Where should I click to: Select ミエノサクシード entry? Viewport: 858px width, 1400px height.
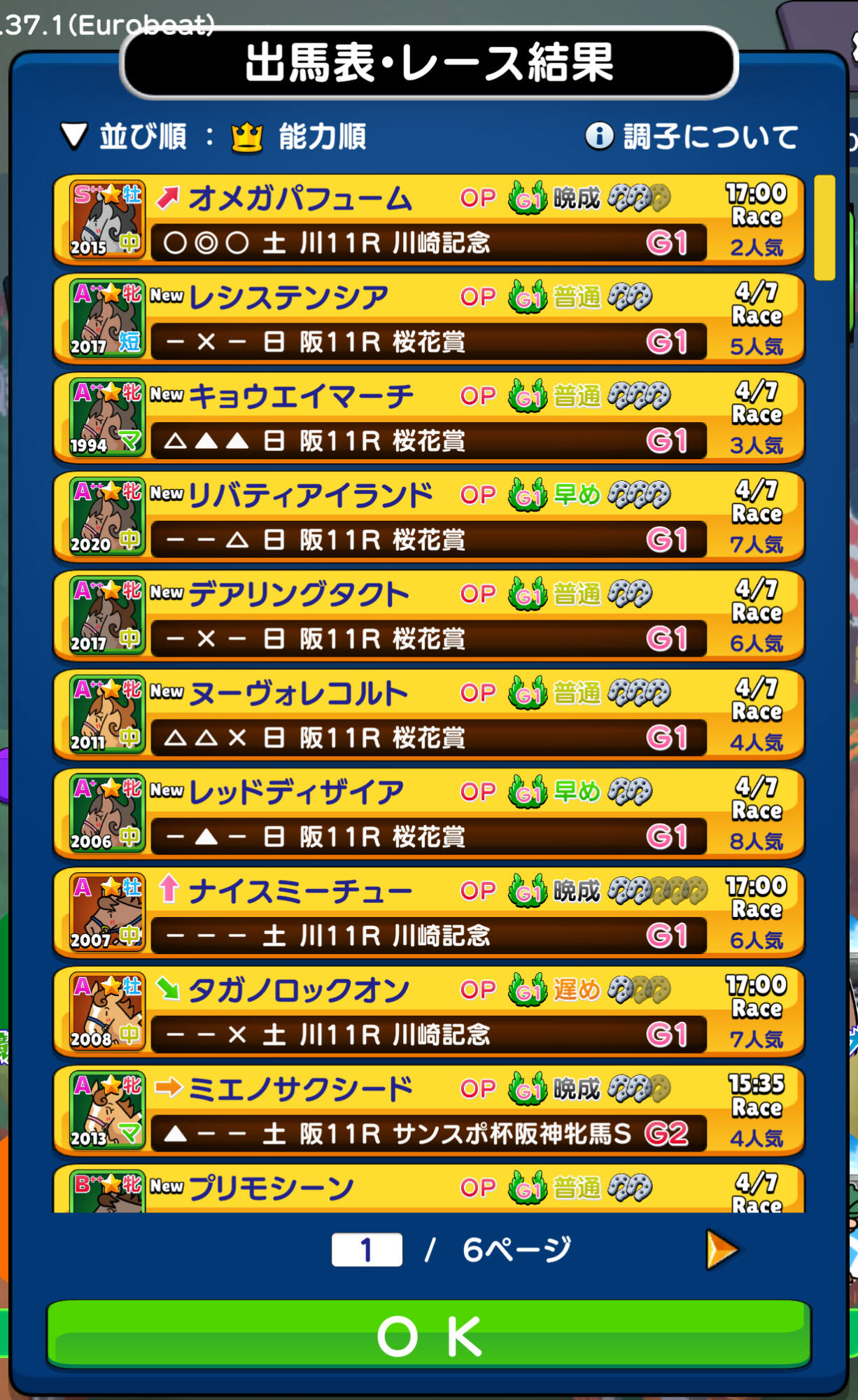(428, 1111)
